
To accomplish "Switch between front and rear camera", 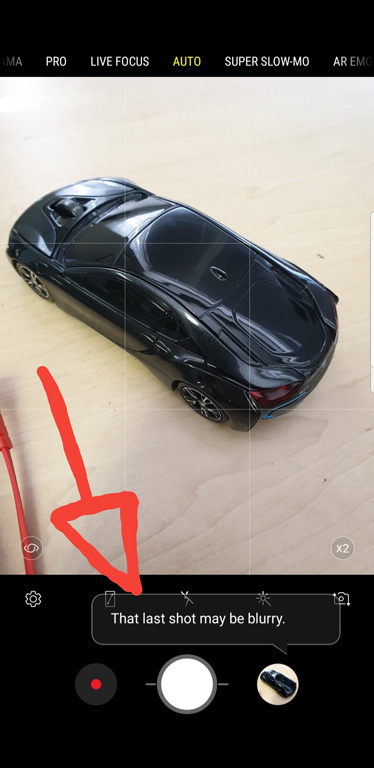I will [342, 599].
